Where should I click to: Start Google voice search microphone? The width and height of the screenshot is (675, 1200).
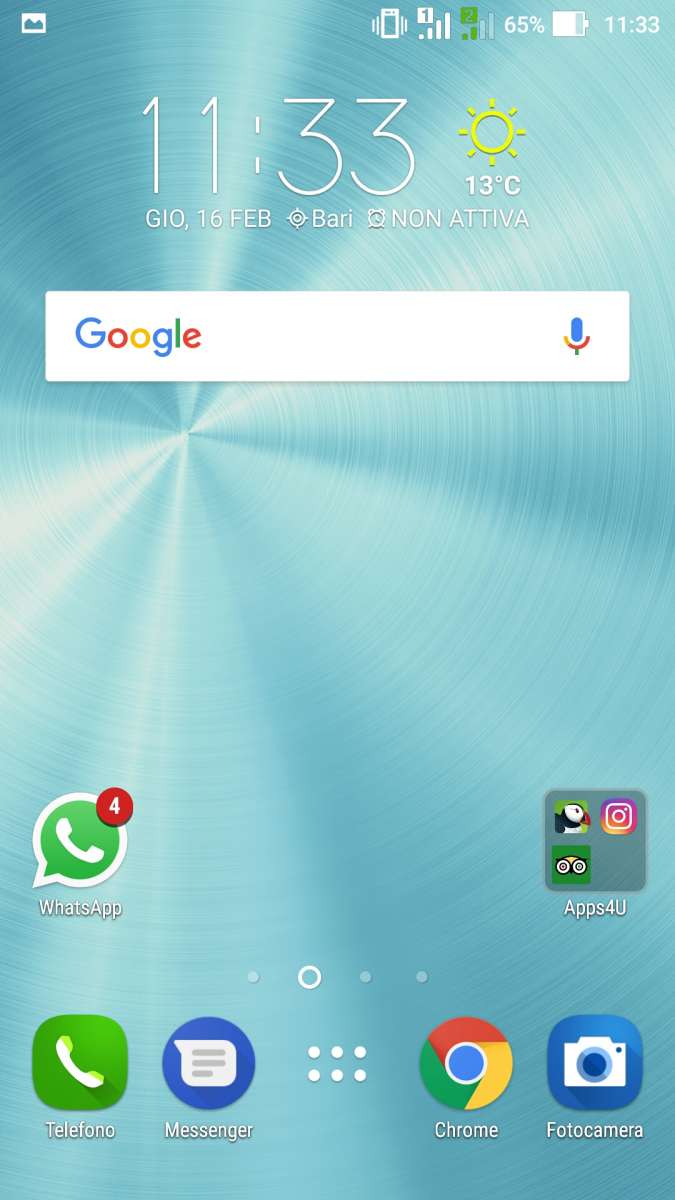(x=576, y=336)
